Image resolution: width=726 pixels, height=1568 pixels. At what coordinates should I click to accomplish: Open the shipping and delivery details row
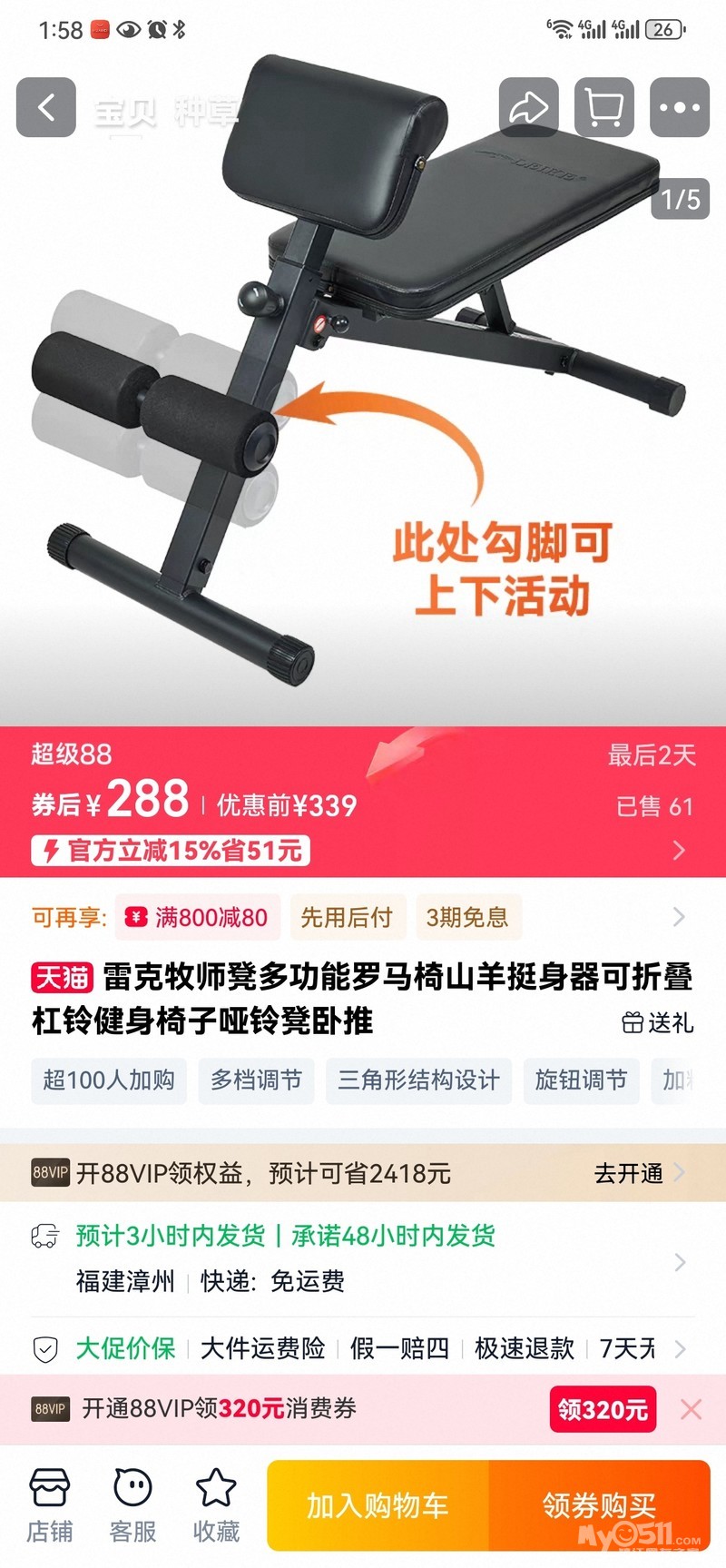(x=363, y=1259)
